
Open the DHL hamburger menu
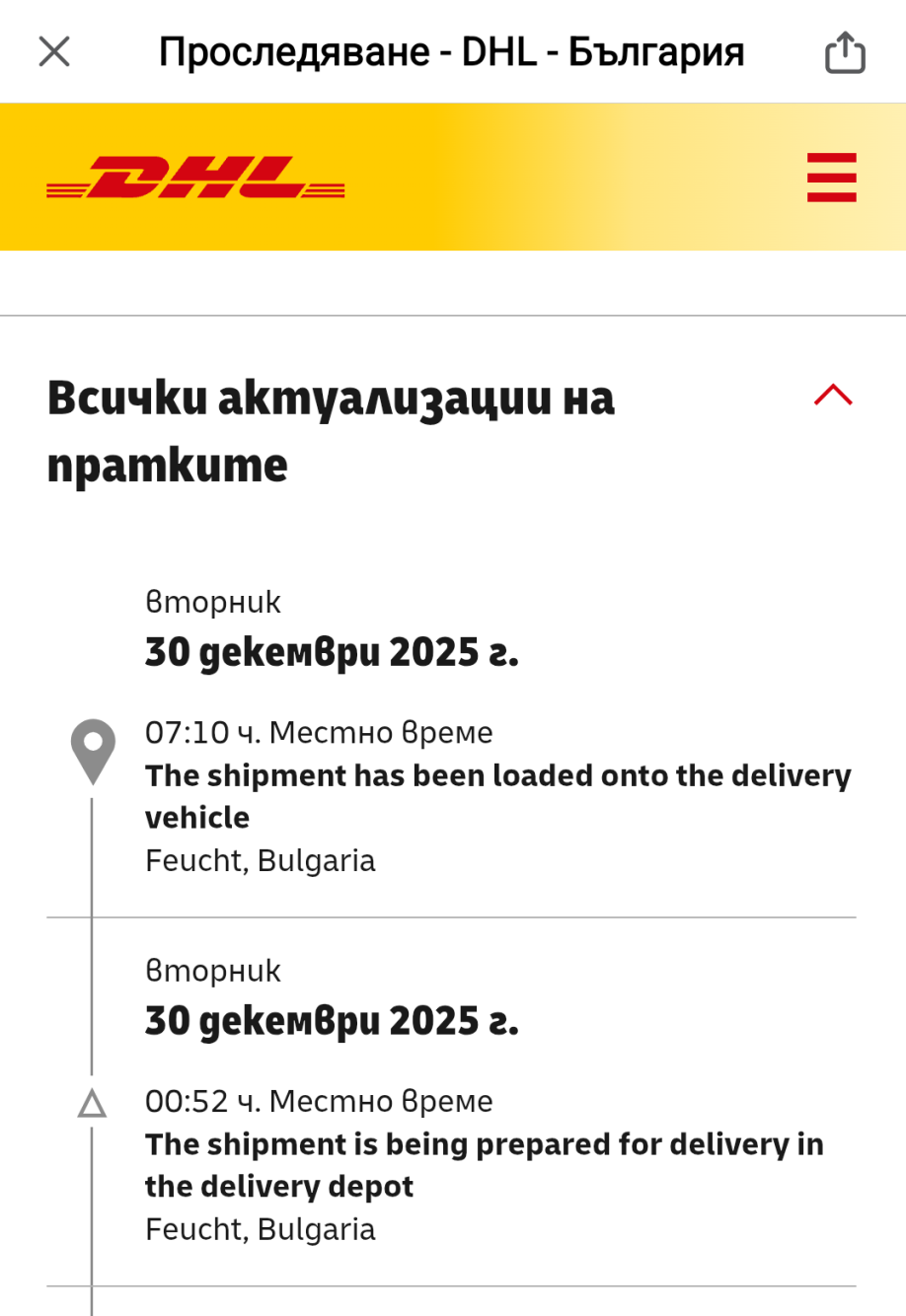pos(831,178)
